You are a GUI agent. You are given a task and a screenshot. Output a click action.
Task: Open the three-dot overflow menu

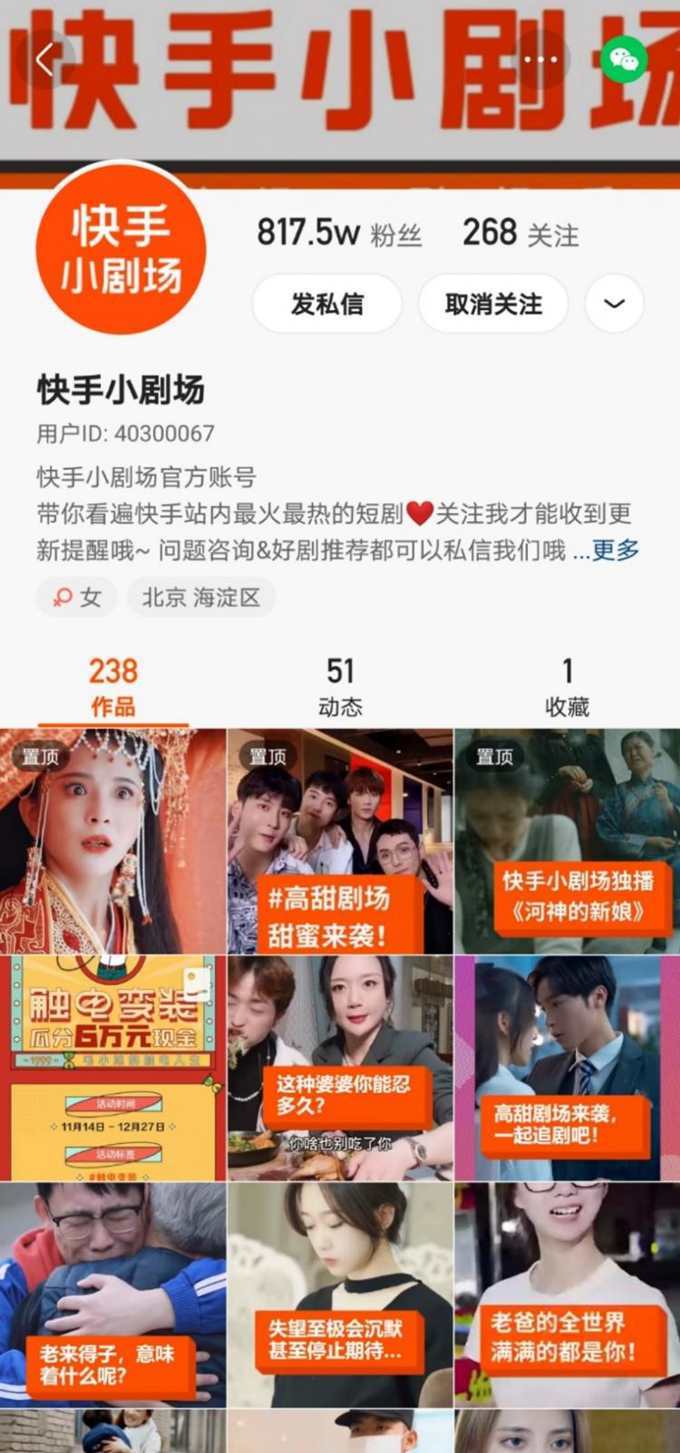pos(540,60)
